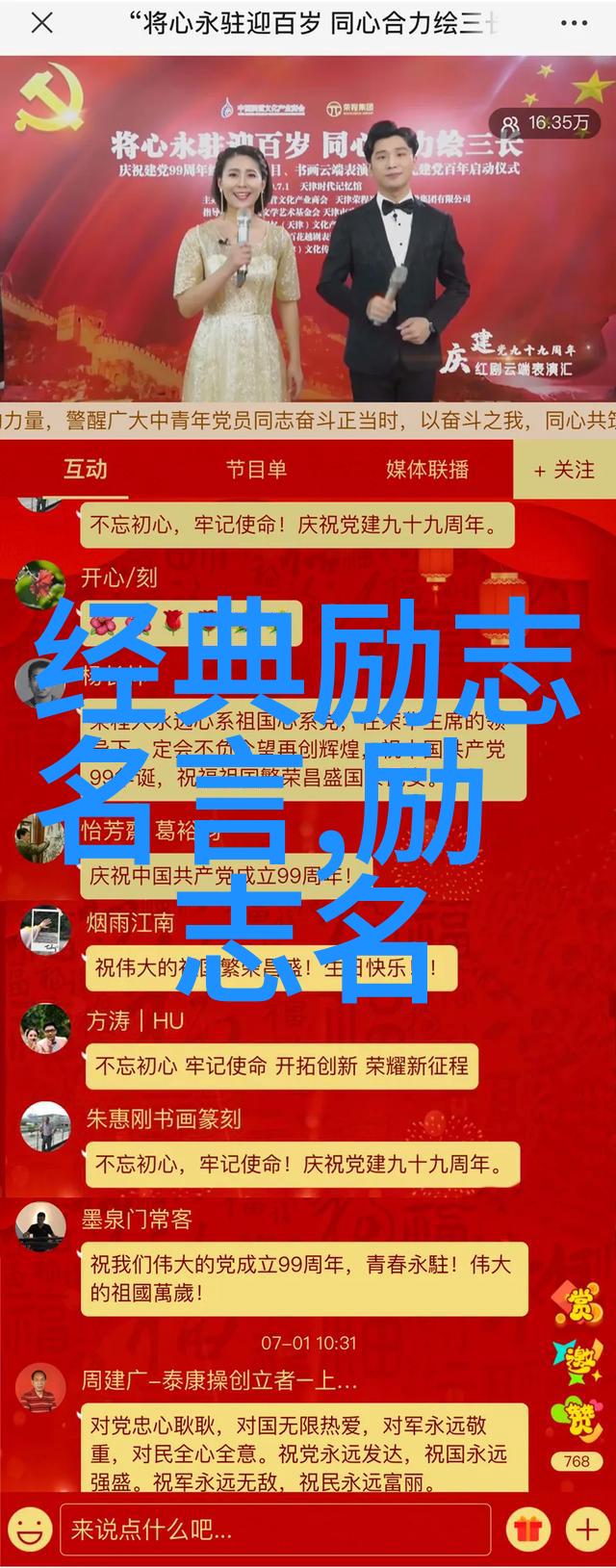The height and width of the screenshot is (1568, 616).
Task: Switch to the 节目单 tab
Action: pyautogui.click(x=256, y=470)
